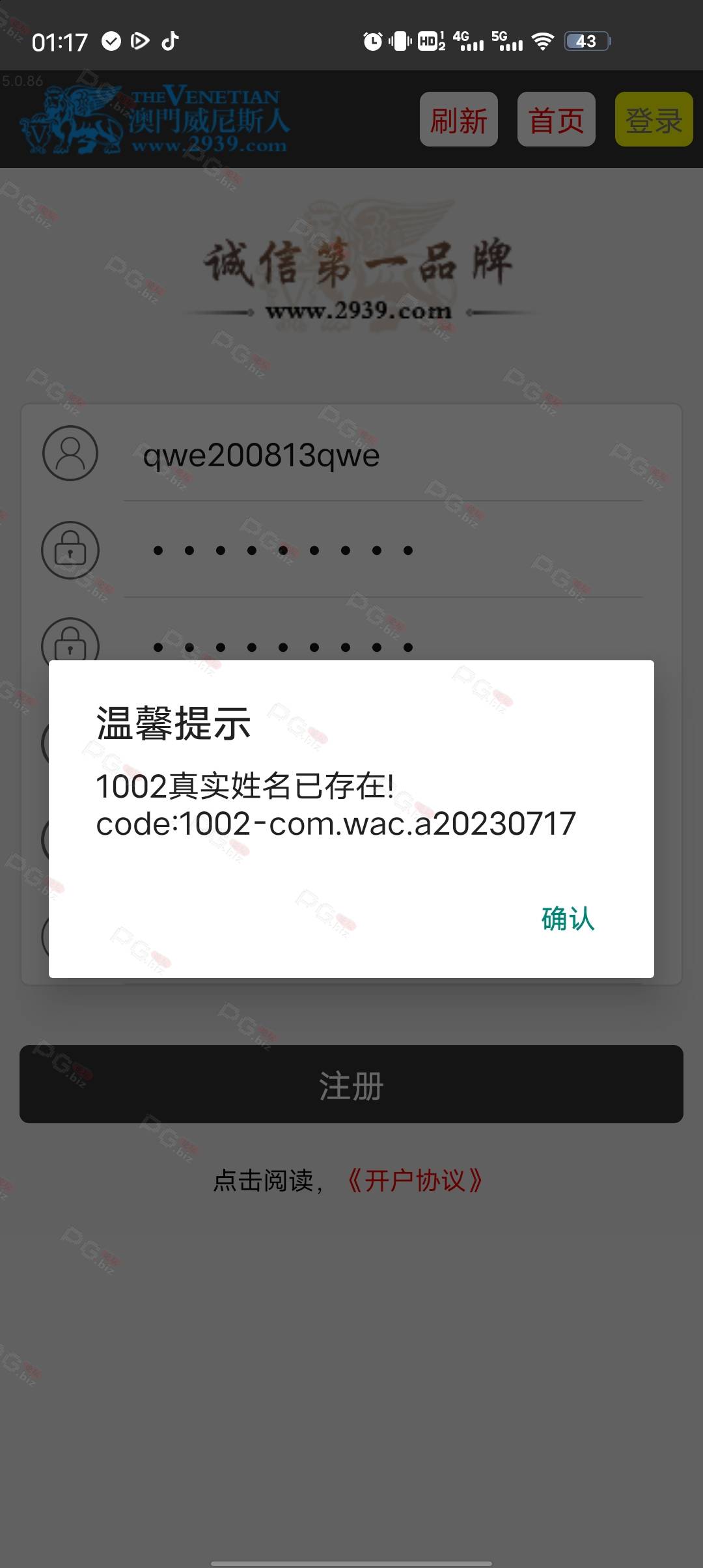
Task: Confirm the 温馨提示 dialog with 确认
Action: point(568,919)
